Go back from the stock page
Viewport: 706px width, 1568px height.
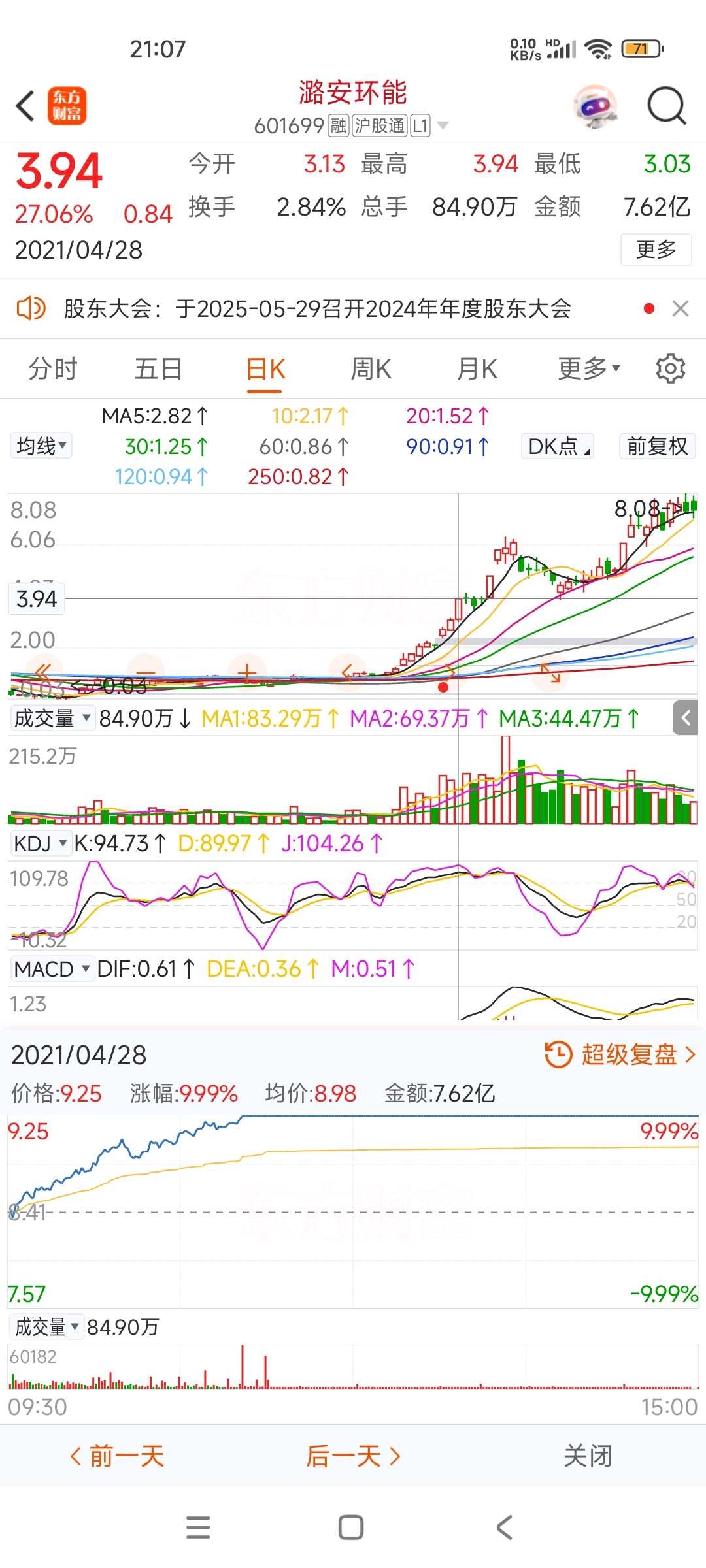[25, 106]
